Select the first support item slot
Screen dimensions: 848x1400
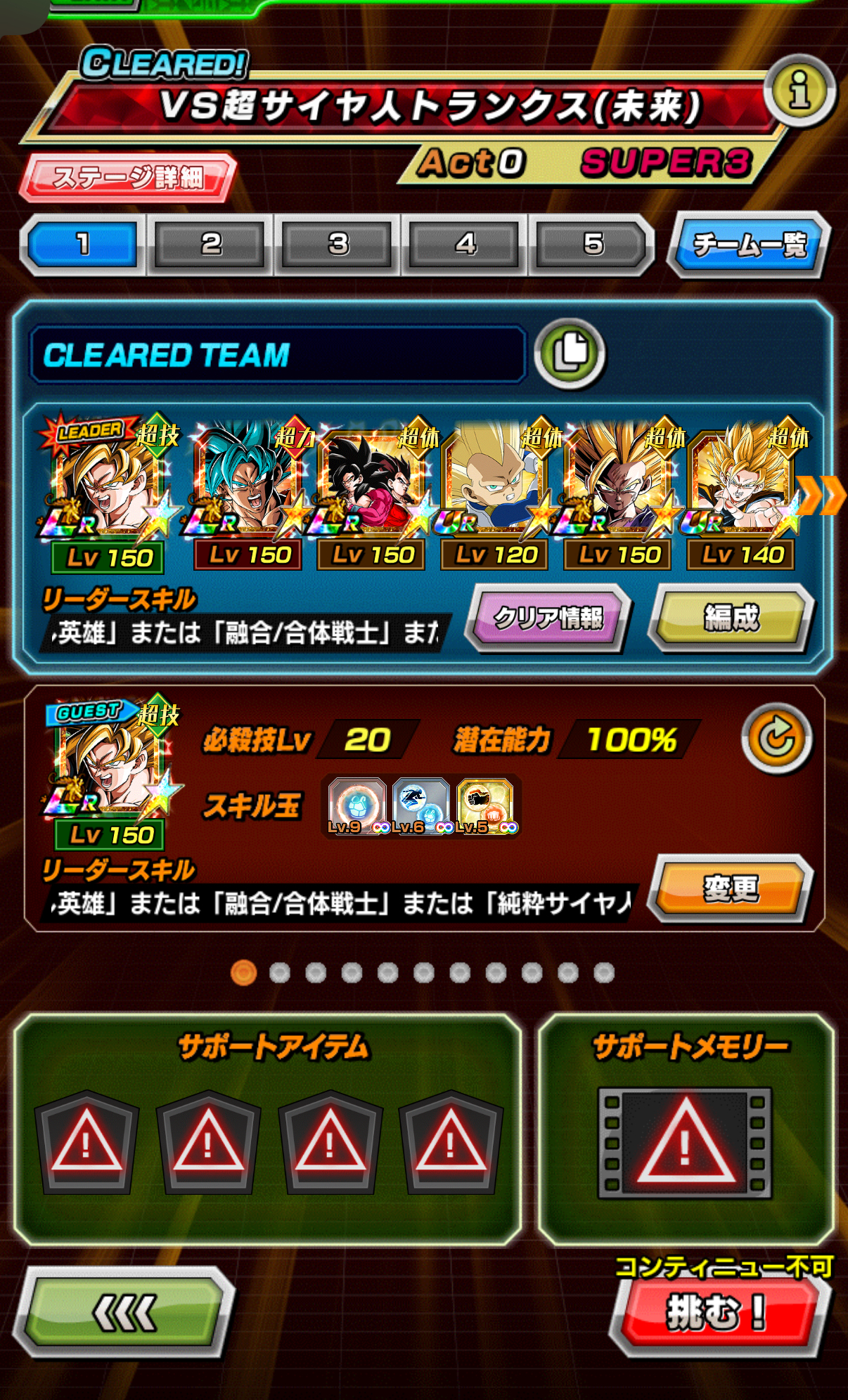click(x=86, y=1142)
